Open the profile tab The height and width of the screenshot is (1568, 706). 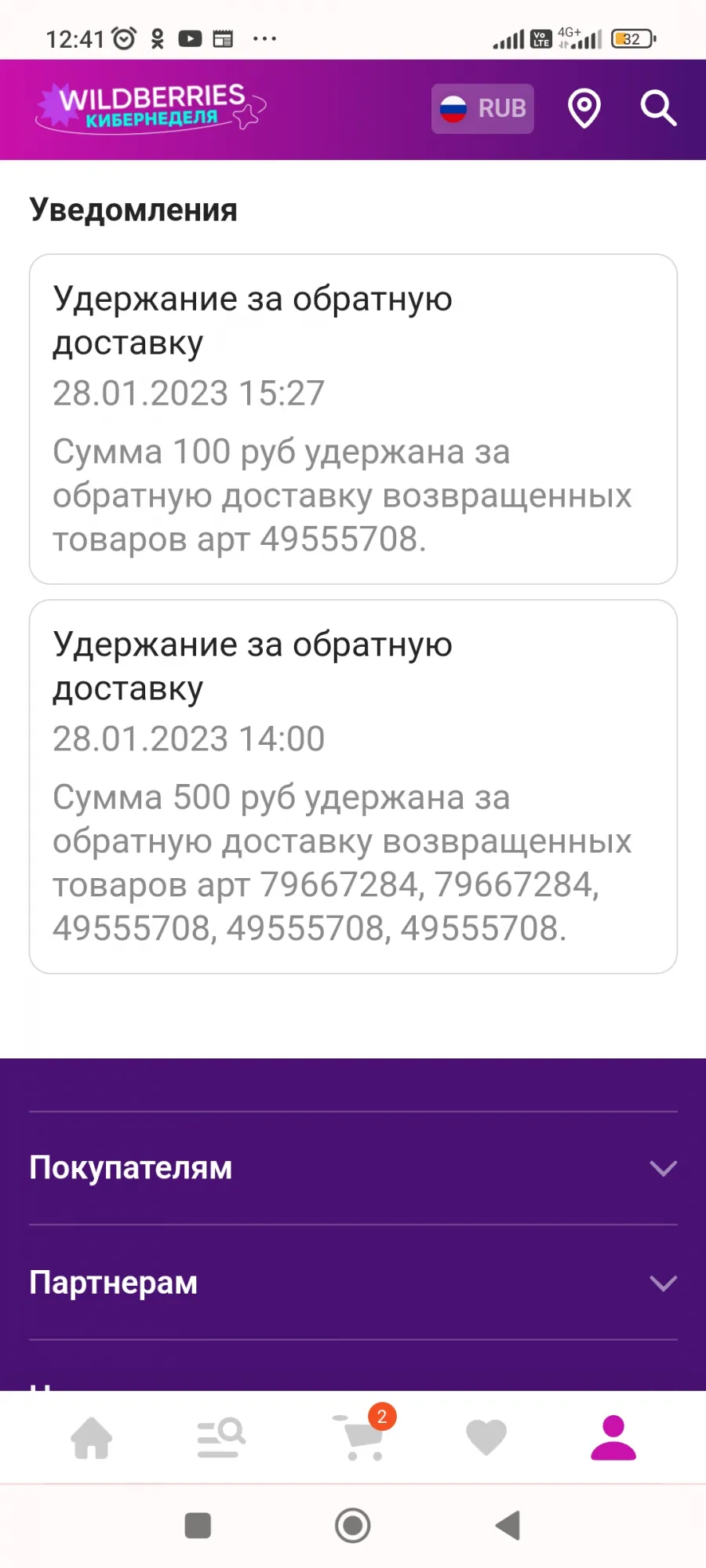613,1437
